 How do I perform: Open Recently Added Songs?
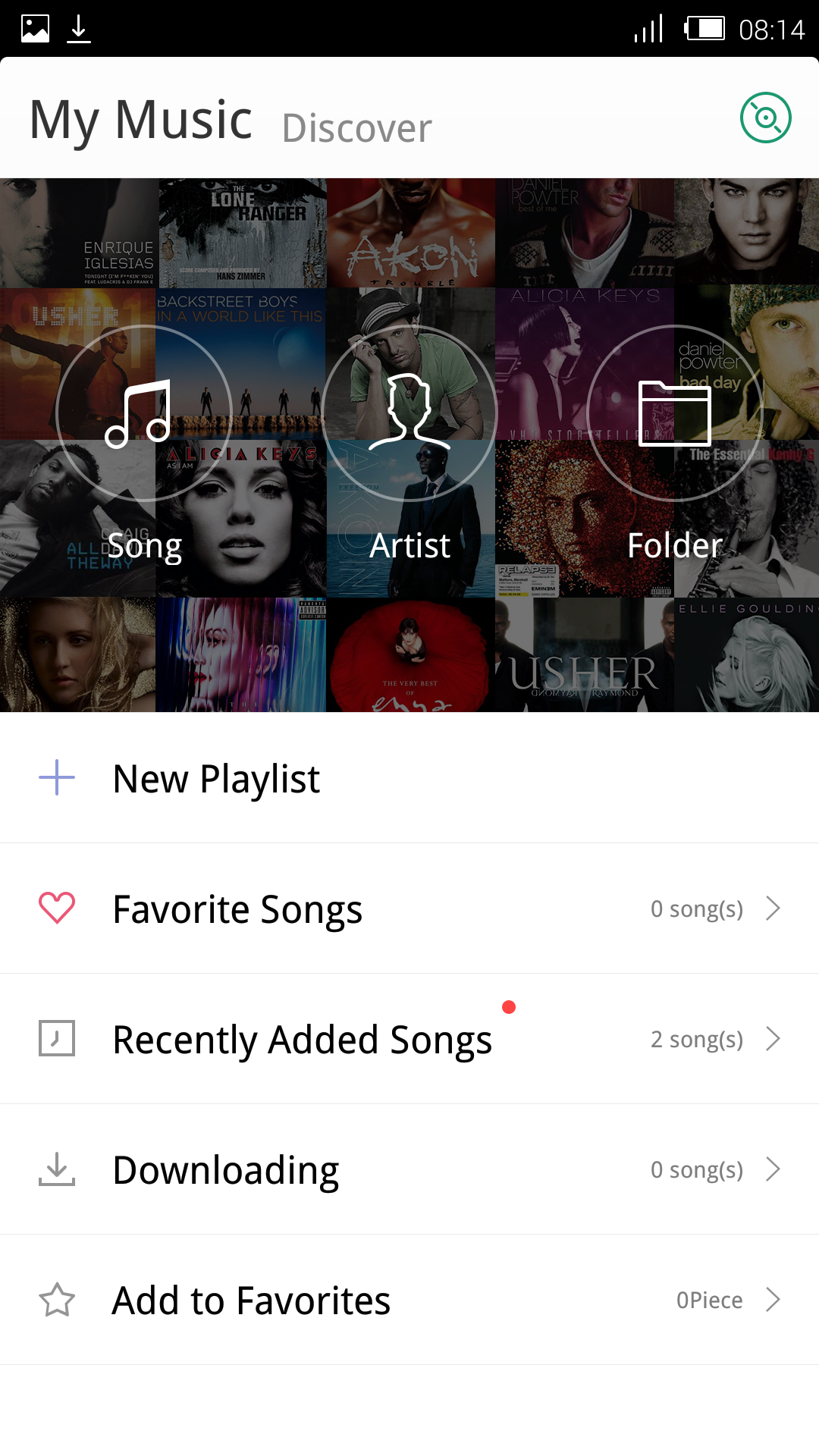[x=409, y=1040]
